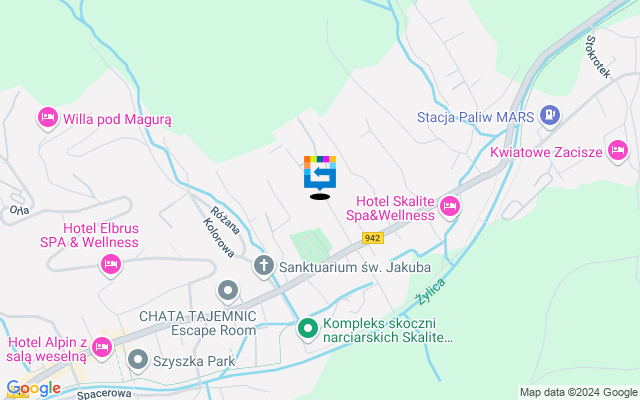640x400 pixels.
Task: Open the Hotel Elbrus SPA & Wellness marker
Action: coord(111,265)
